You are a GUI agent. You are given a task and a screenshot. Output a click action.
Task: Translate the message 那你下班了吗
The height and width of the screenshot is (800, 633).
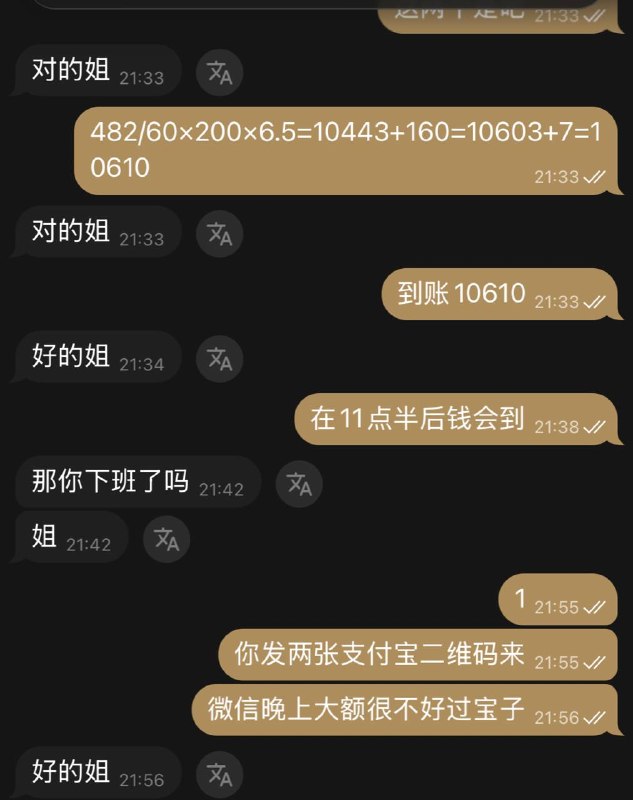[299, 484]
